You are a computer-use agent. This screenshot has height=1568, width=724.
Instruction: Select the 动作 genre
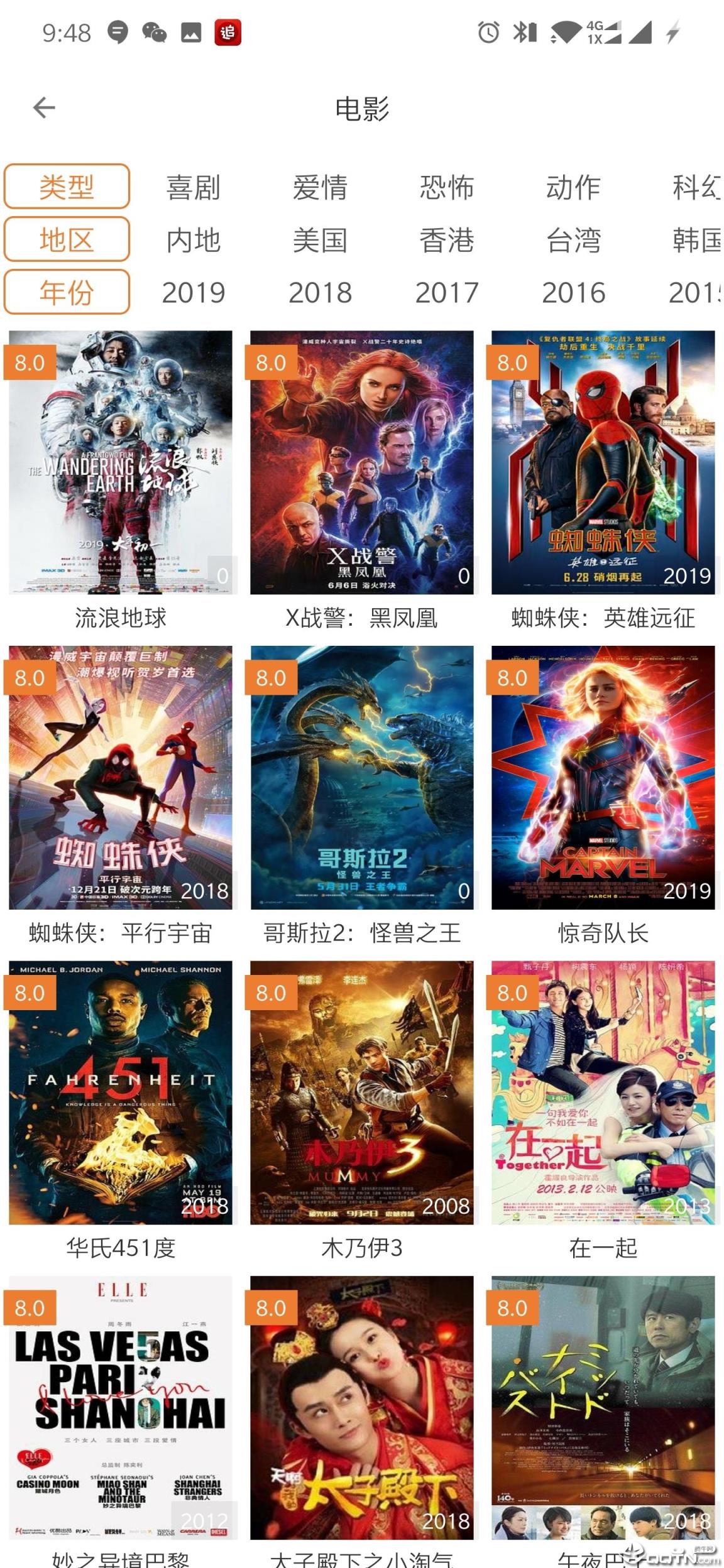574,187
